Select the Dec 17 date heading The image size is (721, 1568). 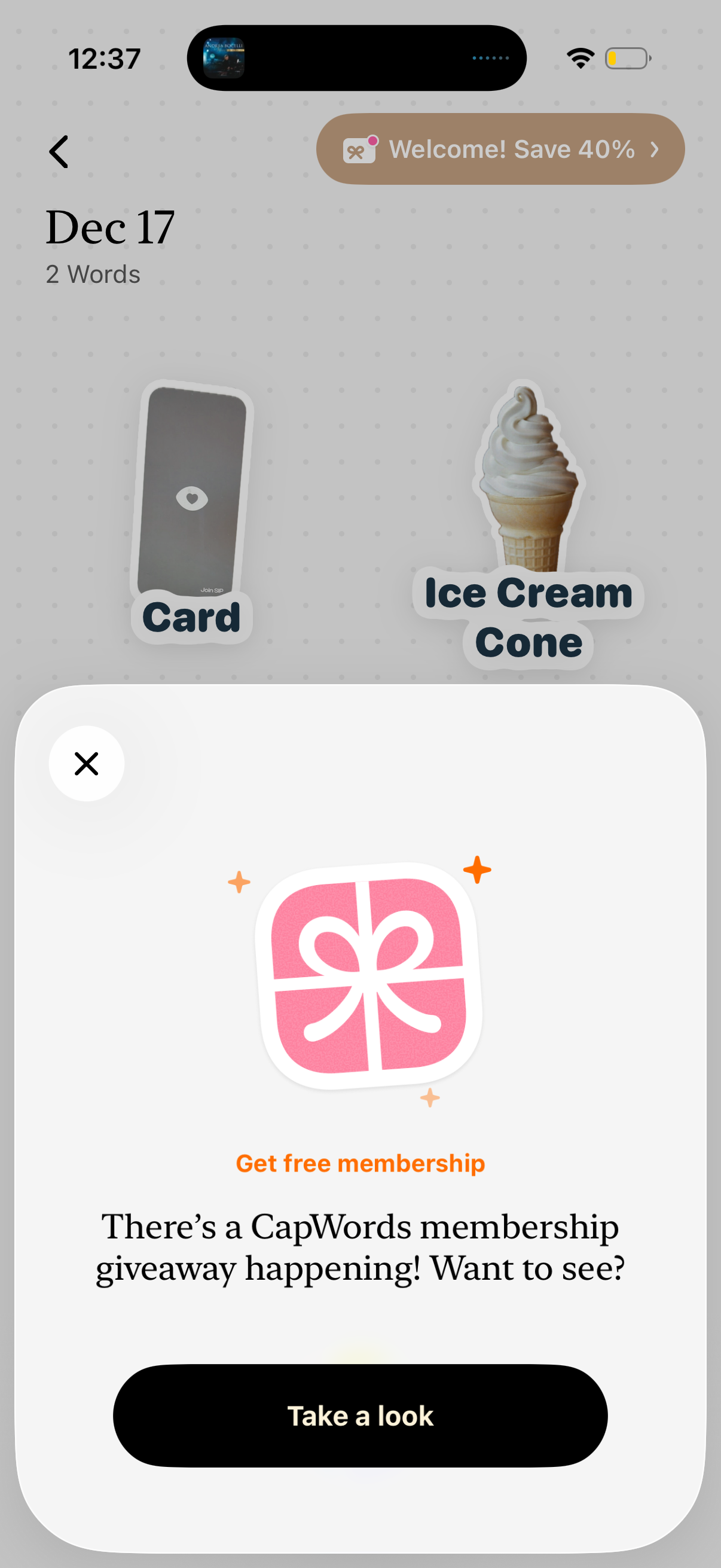pyautogui.click(x=110, y=227)
